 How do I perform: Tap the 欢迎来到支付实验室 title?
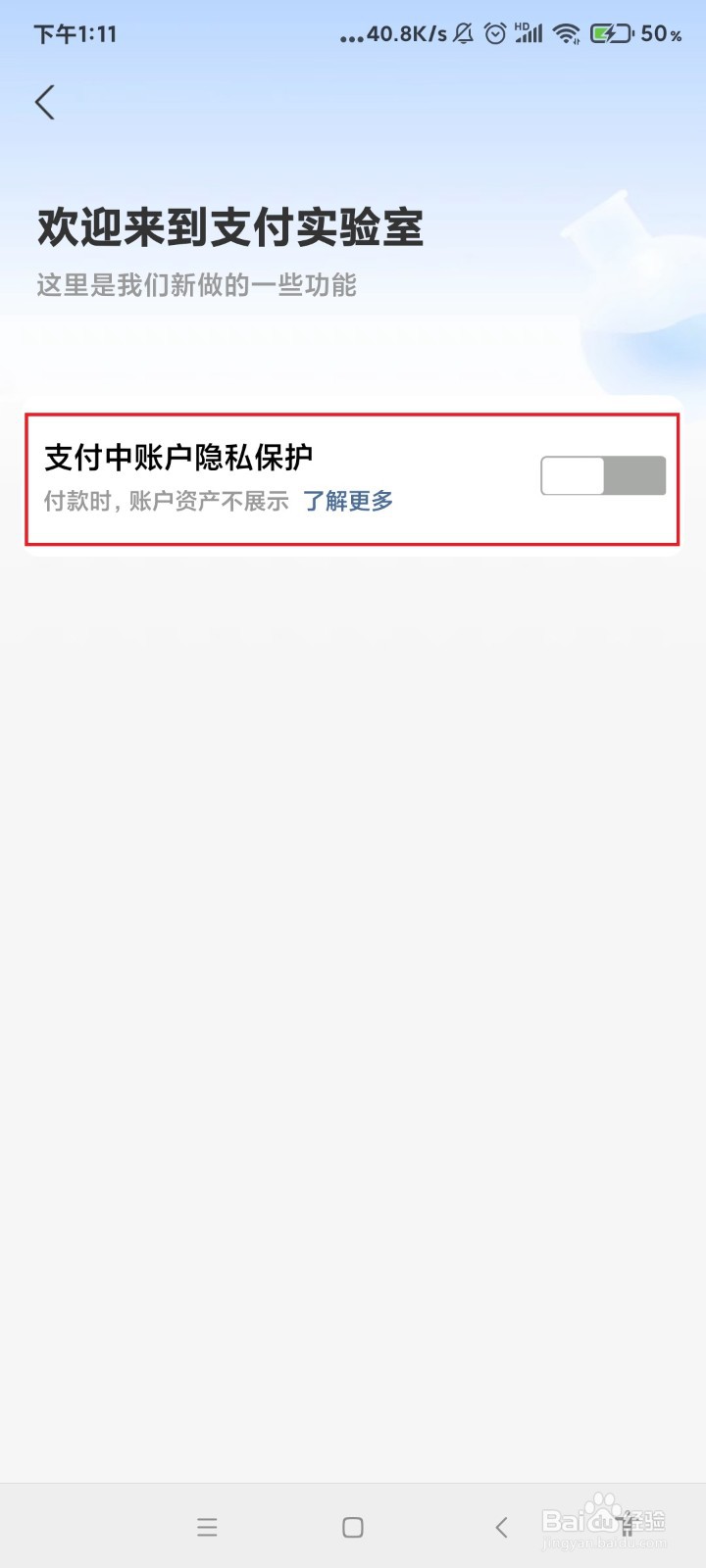[x=229, y=226]
